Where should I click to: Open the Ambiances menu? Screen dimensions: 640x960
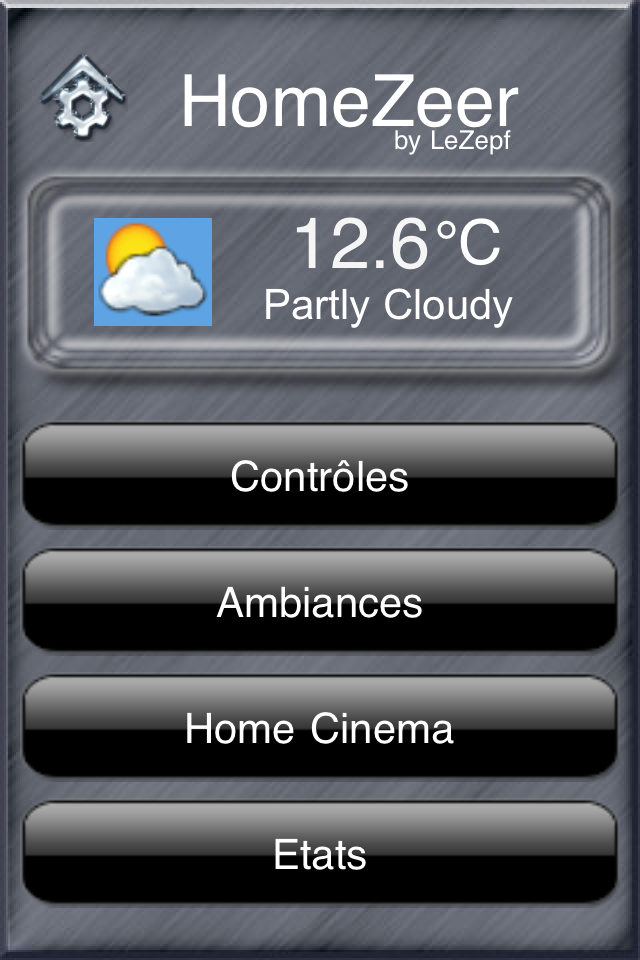(x=319, y=602)
